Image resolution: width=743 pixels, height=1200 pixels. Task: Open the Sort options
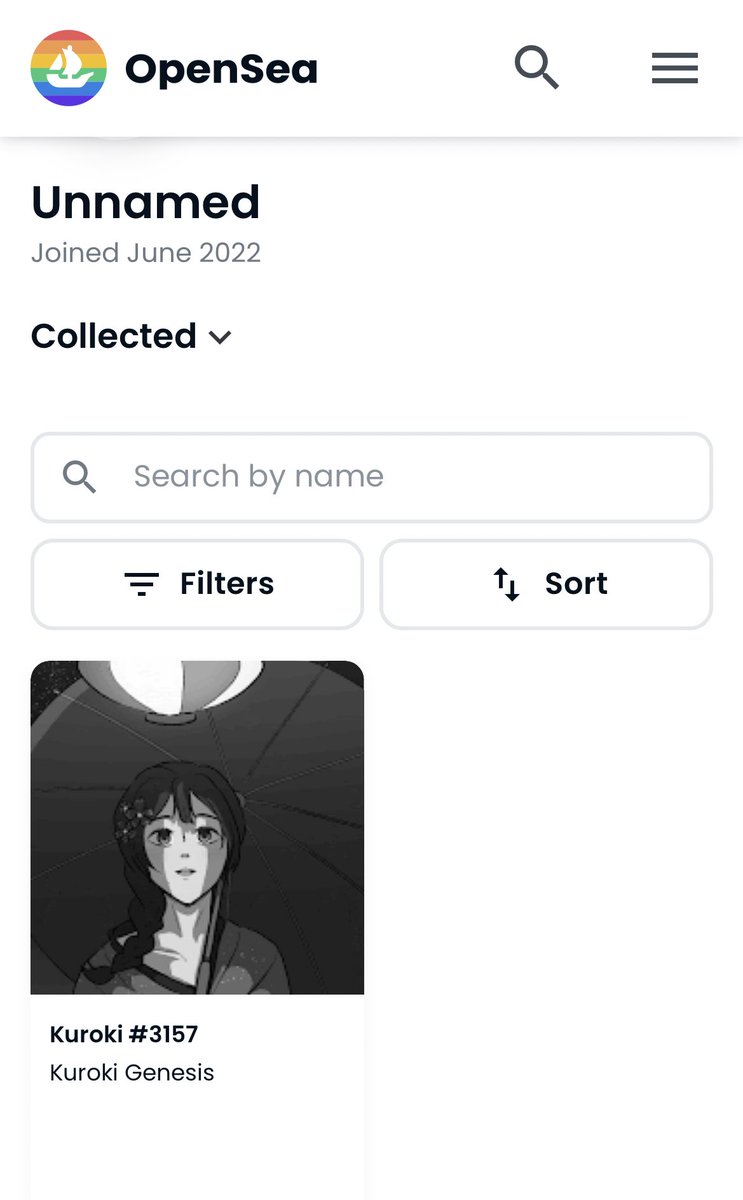point(546,584)
